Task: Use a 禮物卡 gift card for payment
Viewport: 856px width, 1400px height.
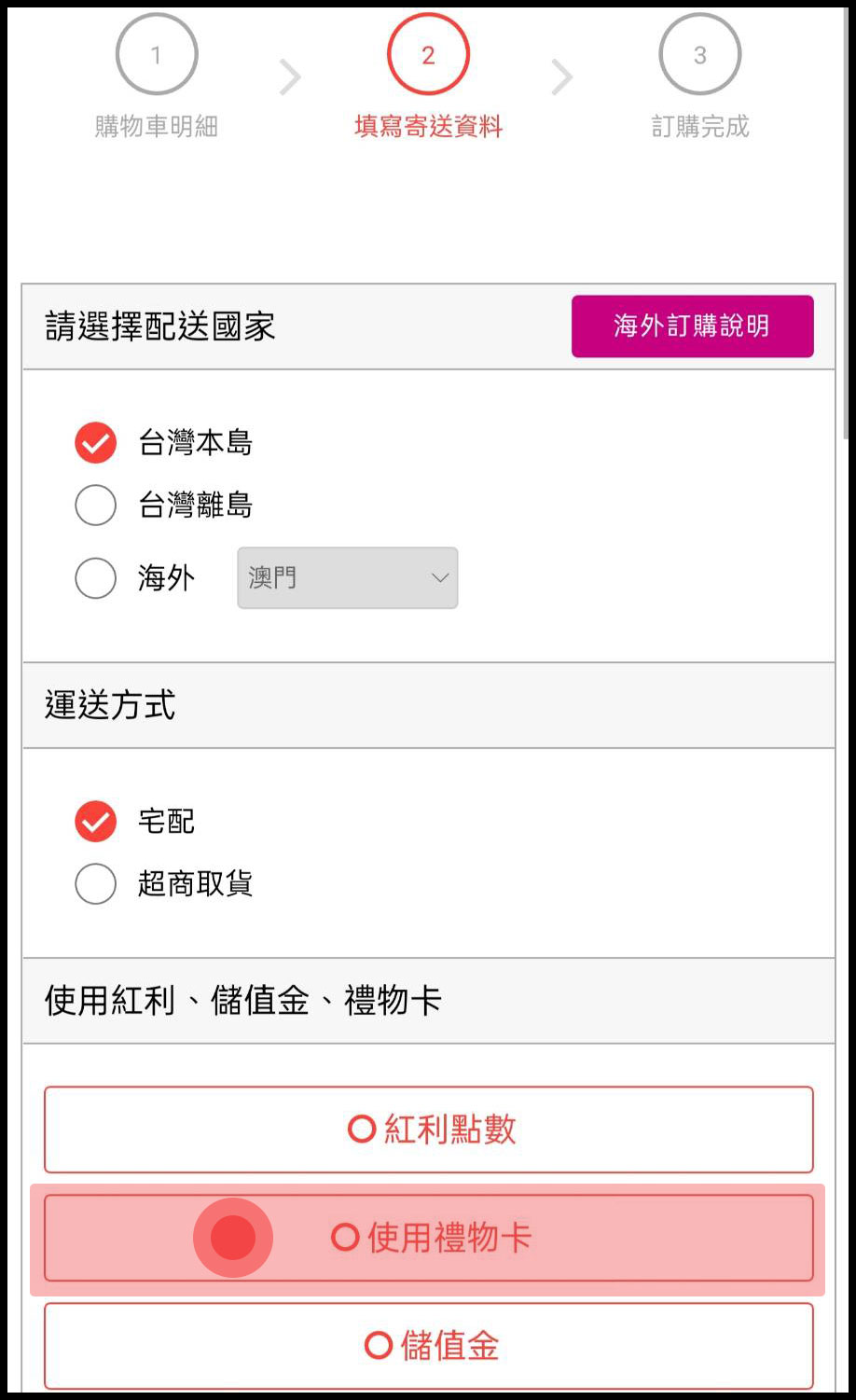Action: (428, 1238)
